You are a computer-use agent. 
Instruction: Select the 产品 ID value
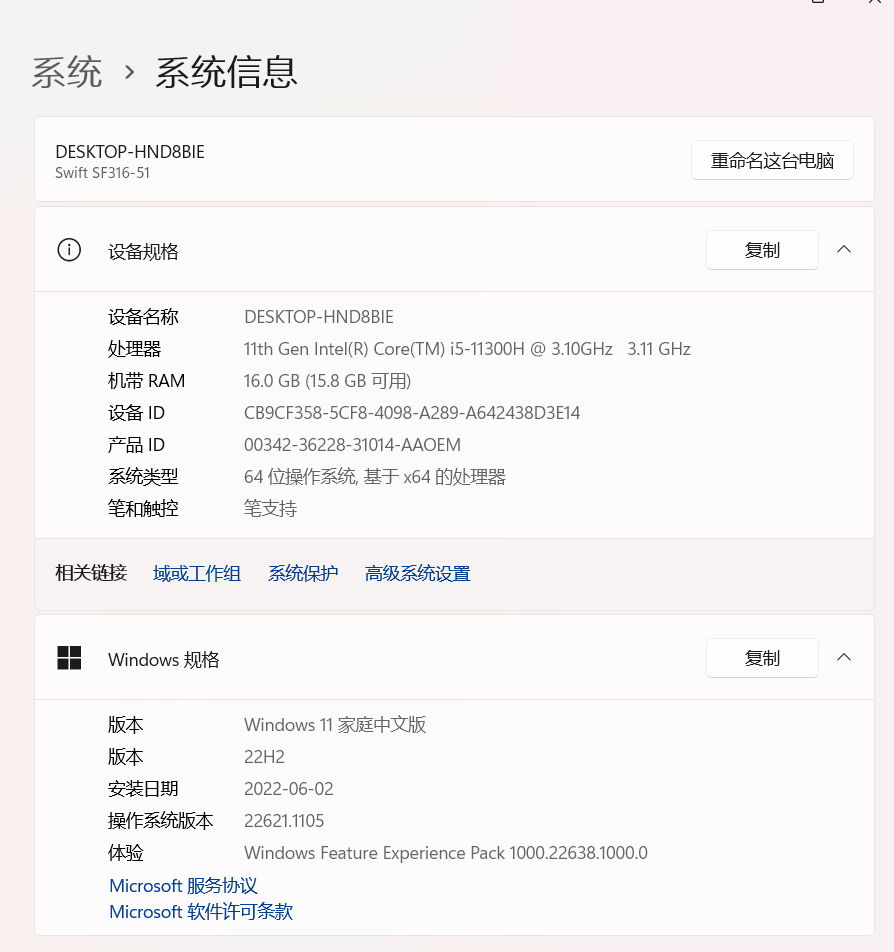pyautogui.click(x=351, y=444)
